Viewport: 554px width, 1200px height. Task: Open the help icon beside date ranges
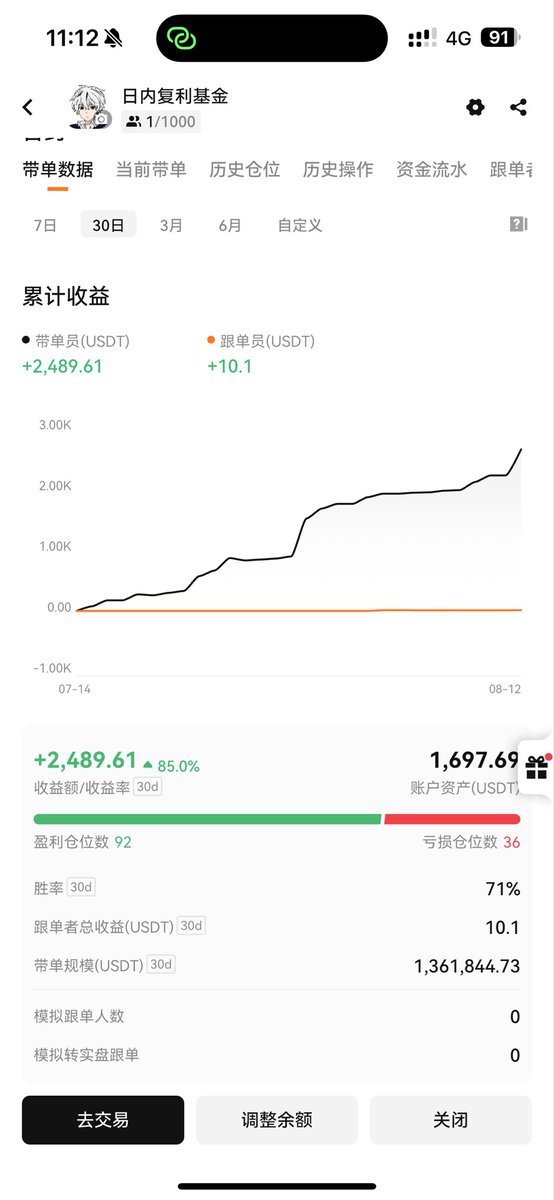tap(518, 224)
